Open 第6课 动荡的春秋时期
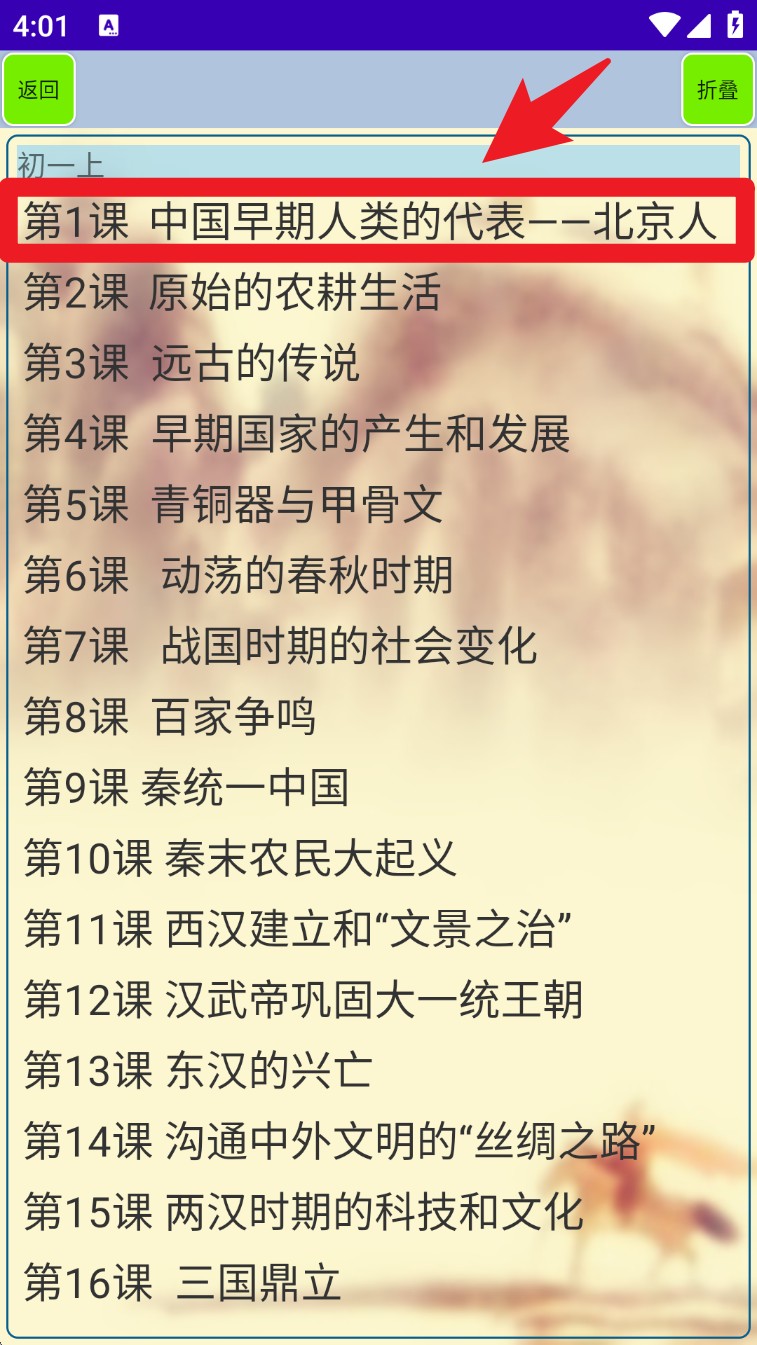This screenshot has height=1345, width=757. (239, 576)
